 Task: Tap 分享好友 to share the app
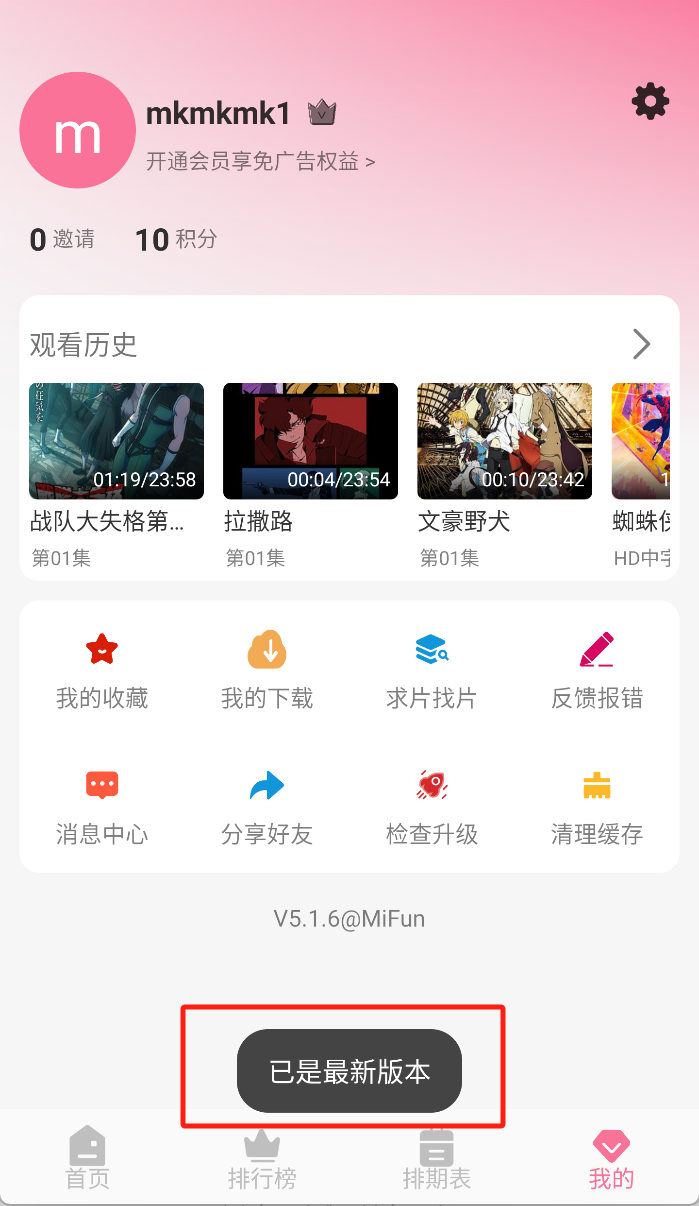[267, 806]
